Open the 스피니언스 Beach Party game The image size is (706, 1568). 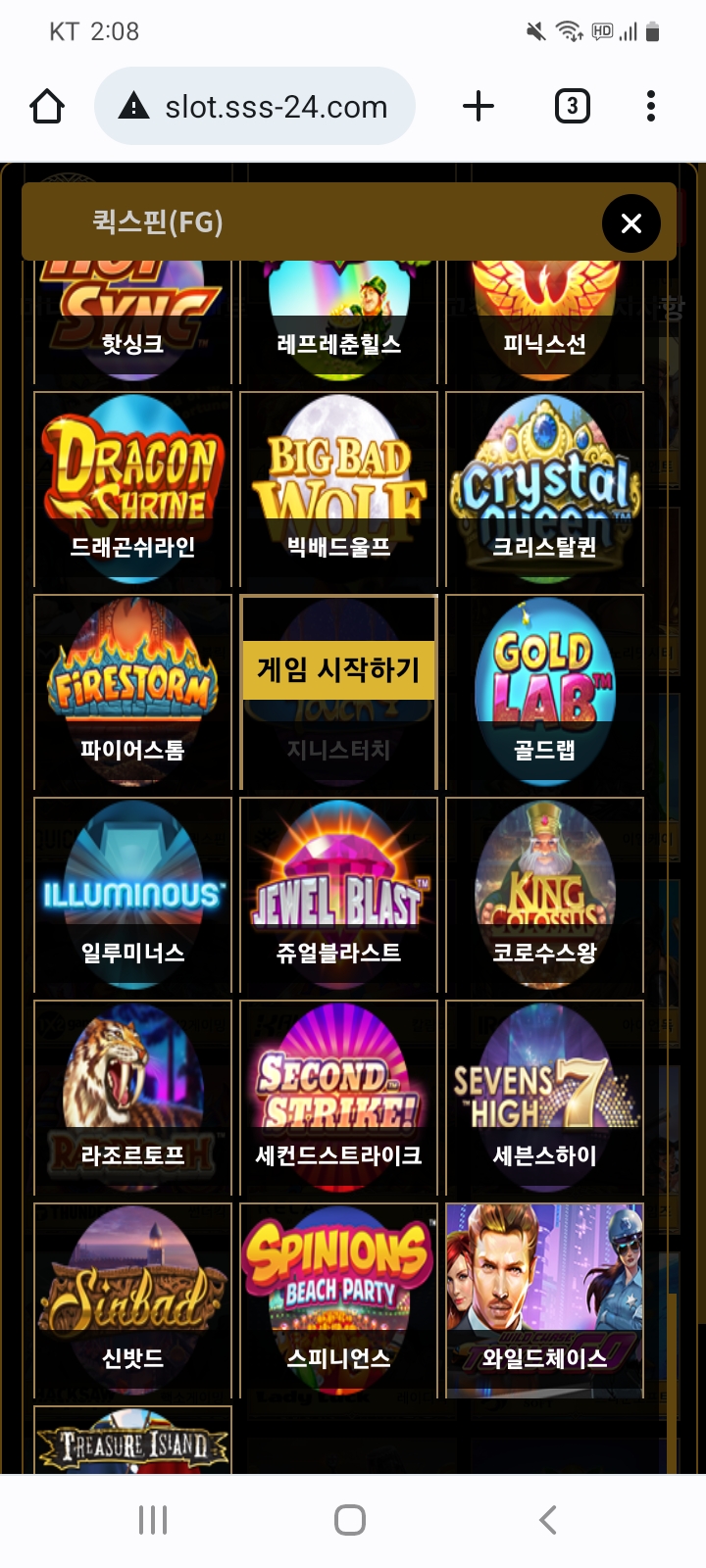pos(338,1299)
